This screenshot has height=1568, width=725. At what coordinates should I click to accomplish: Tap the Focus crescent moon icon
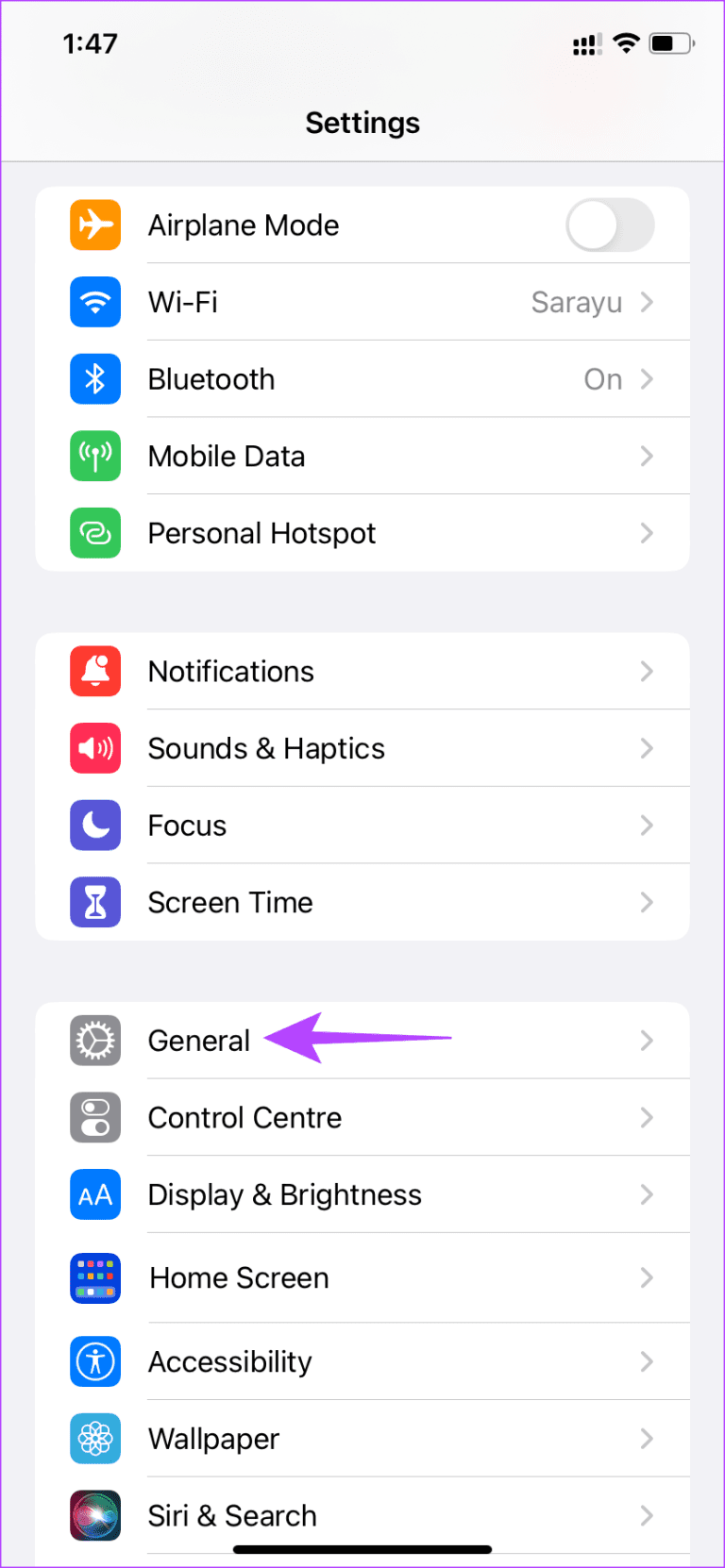pos(94,825)
